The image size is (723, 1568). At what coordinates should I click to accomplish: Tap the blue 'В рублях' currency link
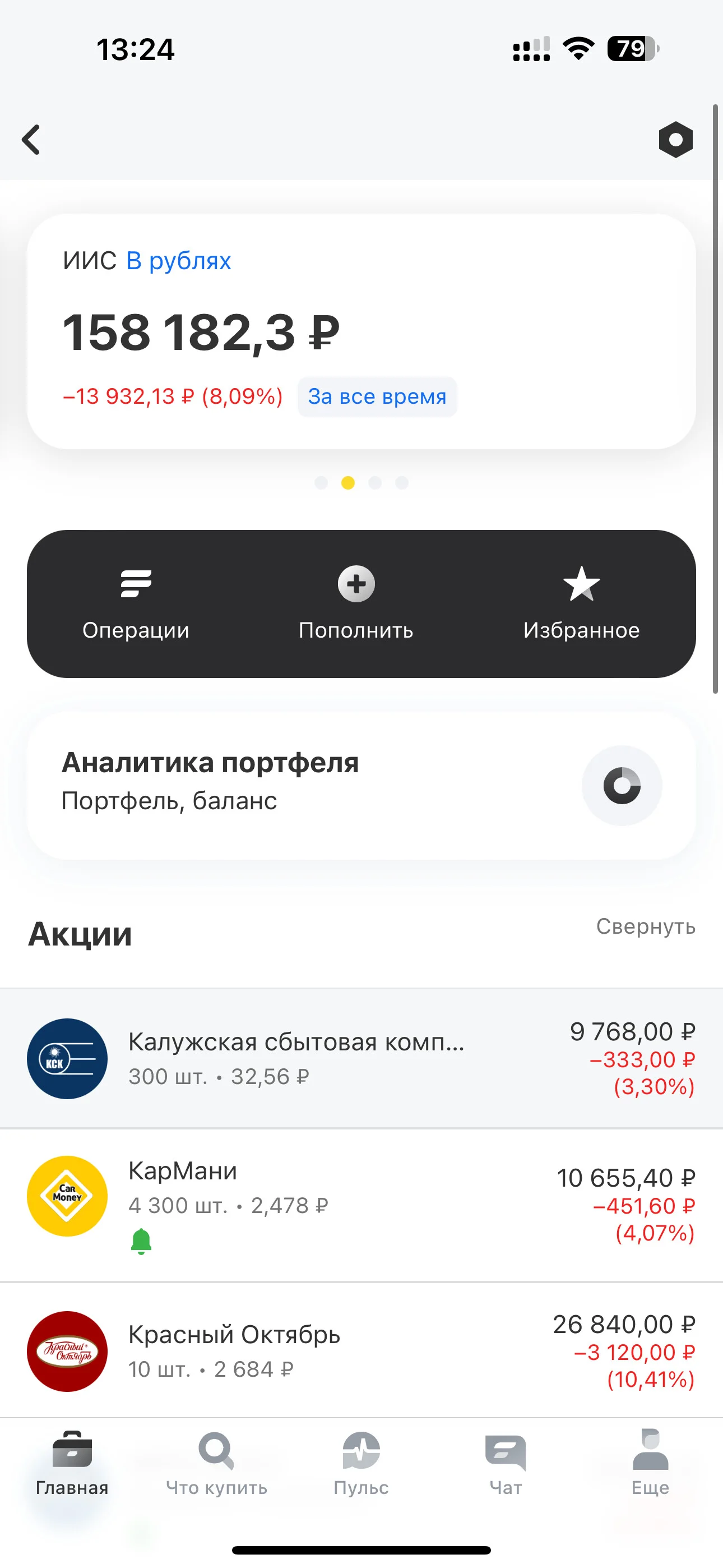178,261
